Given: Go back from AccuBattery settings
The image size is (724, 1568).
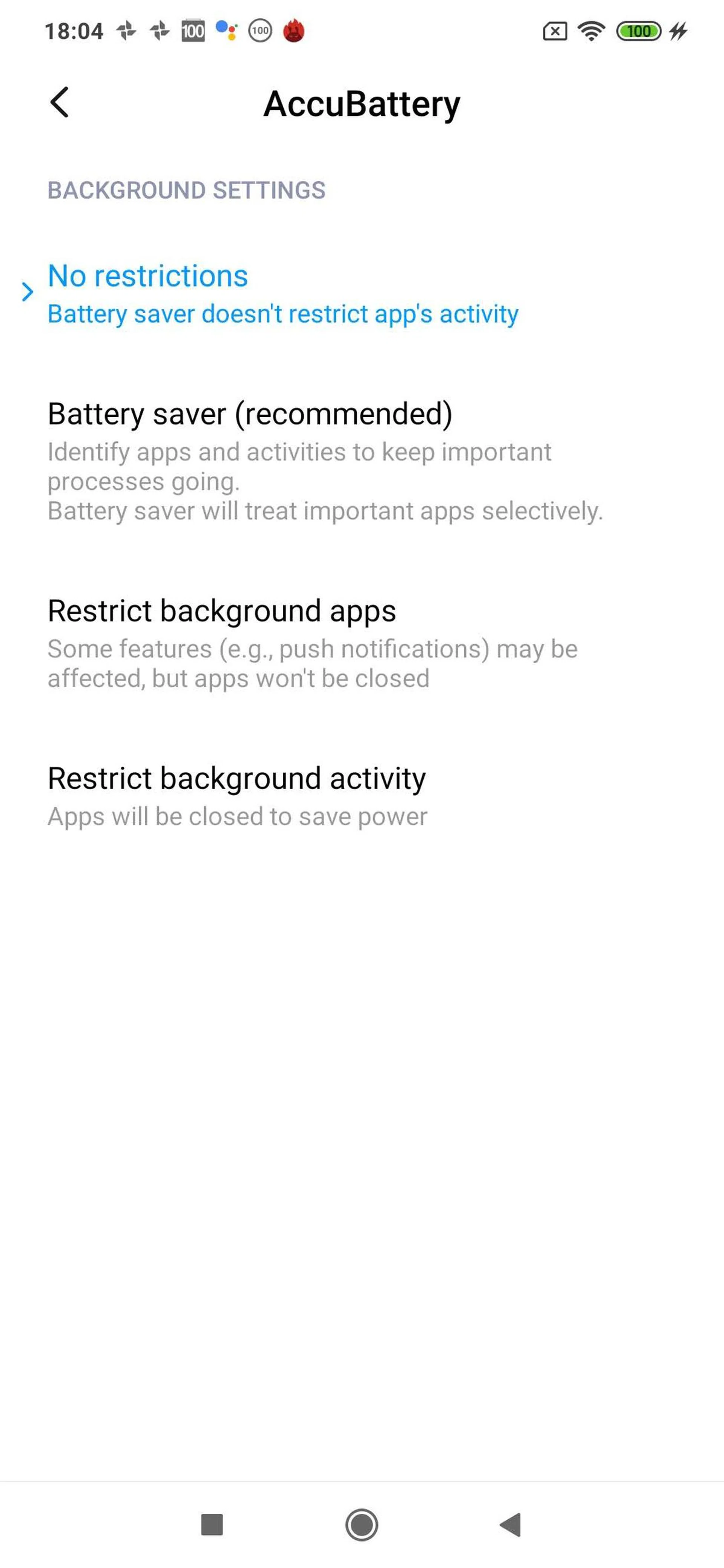Looking at the screenshot, I should pos(59,102).
